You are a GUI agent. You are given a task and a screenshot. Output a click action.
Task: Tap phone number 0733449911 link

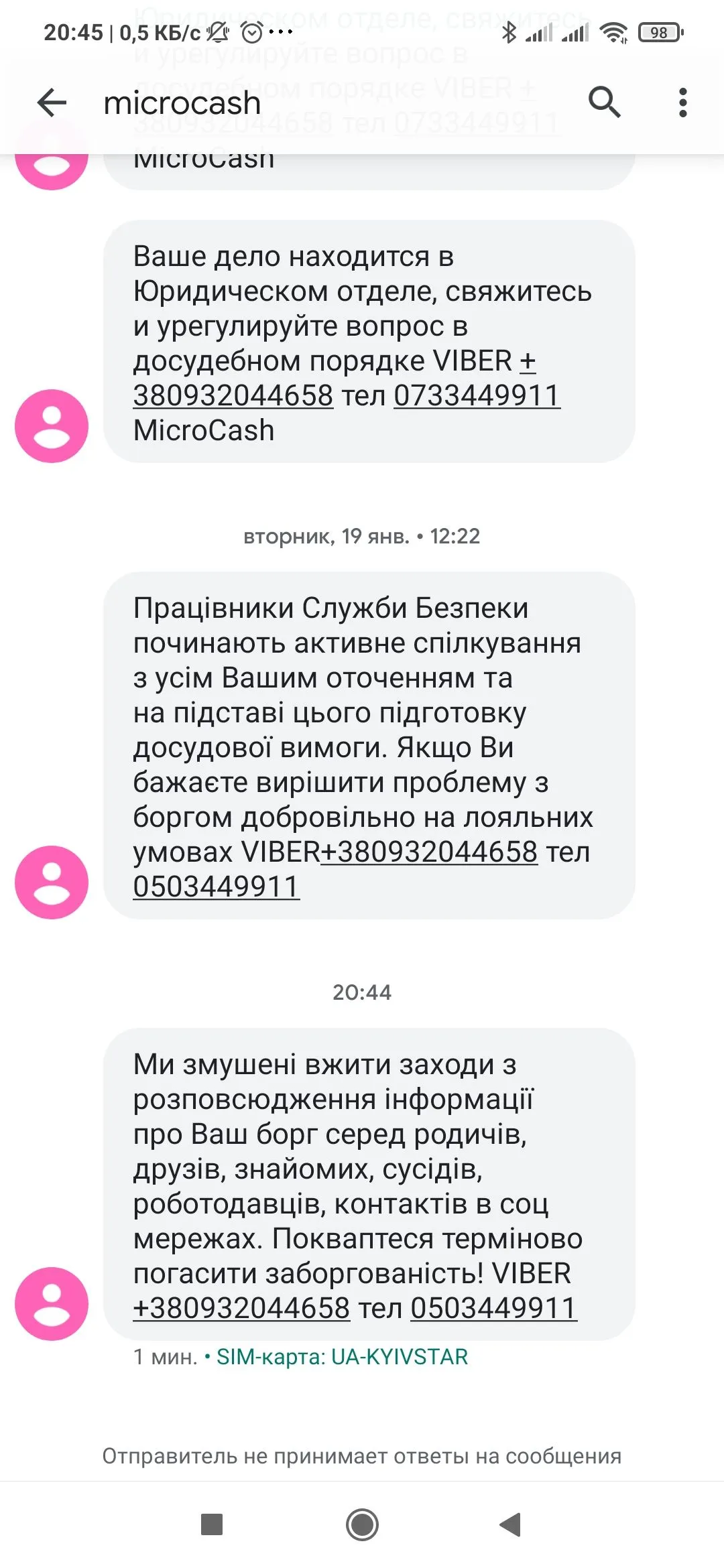click(477, 396)
